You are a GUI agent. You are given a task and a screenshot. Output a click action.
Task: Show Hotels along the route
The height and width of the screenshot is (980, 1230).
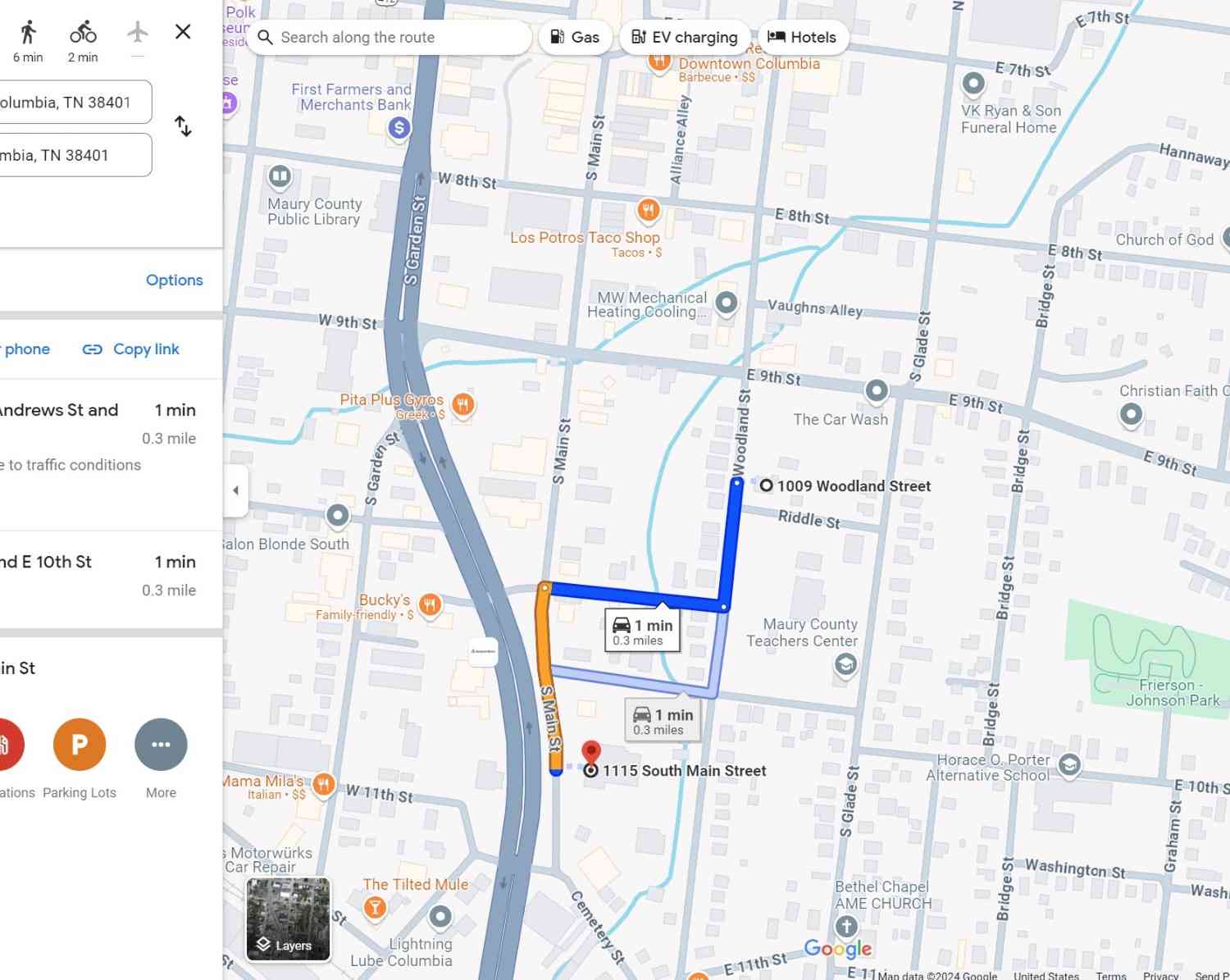[x=802, y=38]
